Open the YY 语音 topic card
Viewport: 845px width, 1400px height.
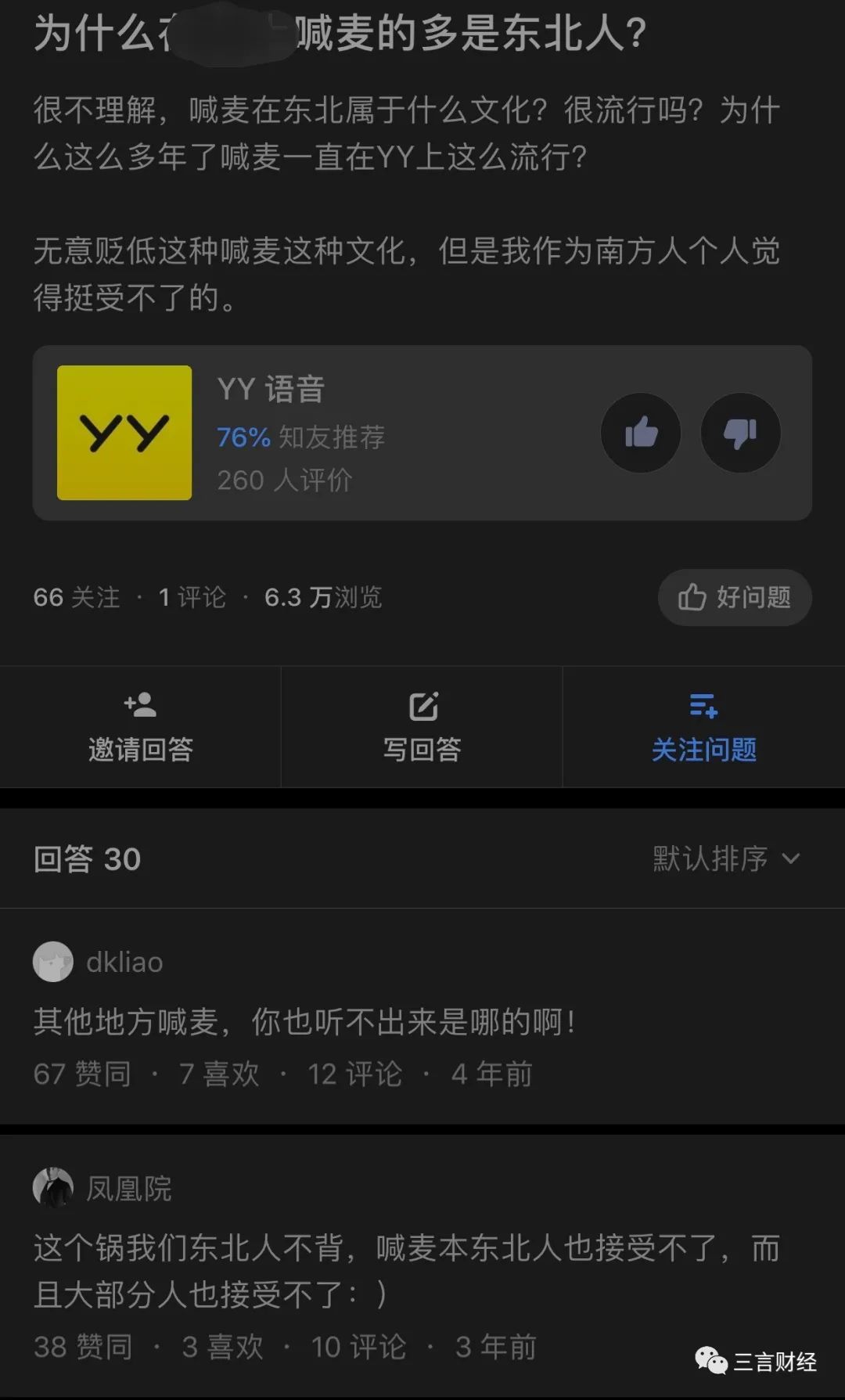422,433
